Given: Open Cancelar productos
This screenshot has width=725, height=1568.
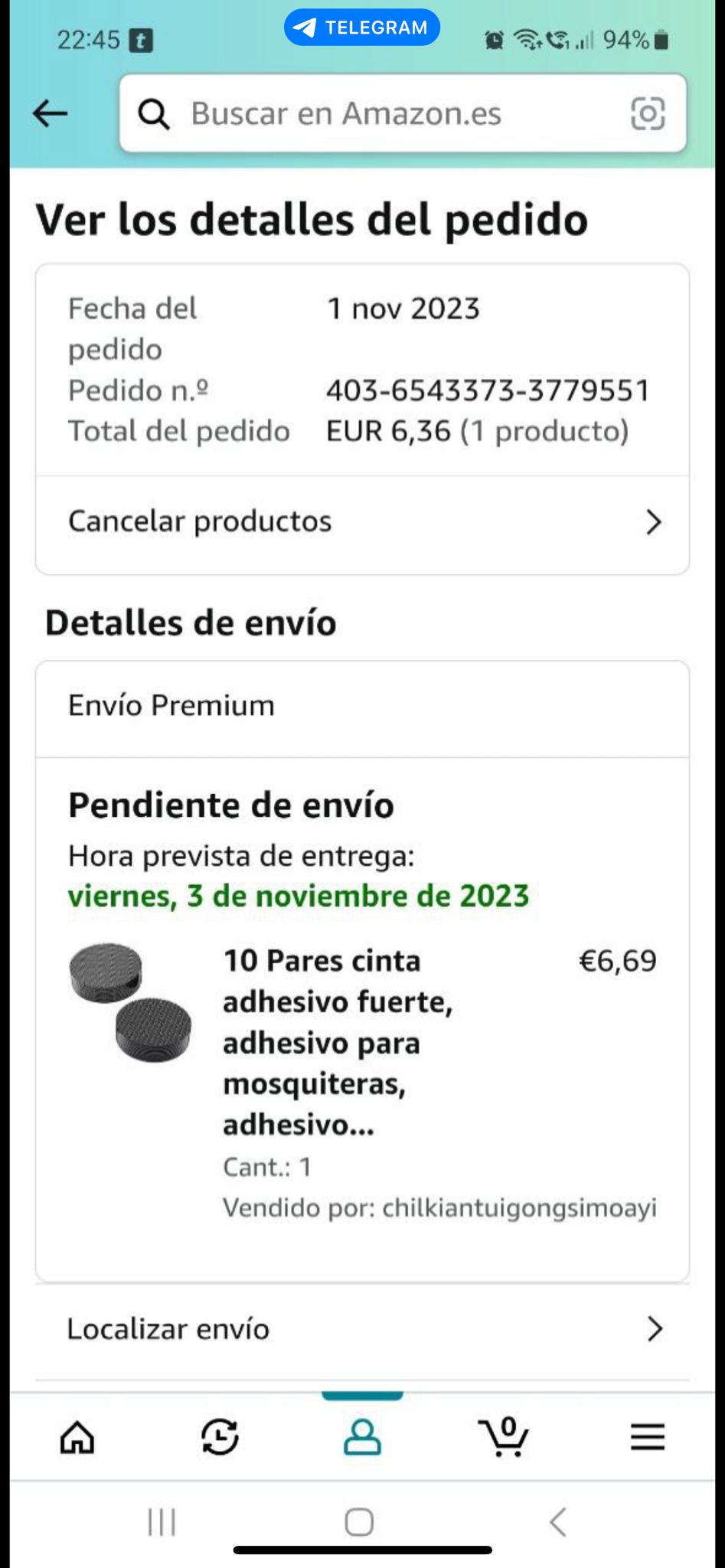Looking at the screenshot, I should click(362, 523).
